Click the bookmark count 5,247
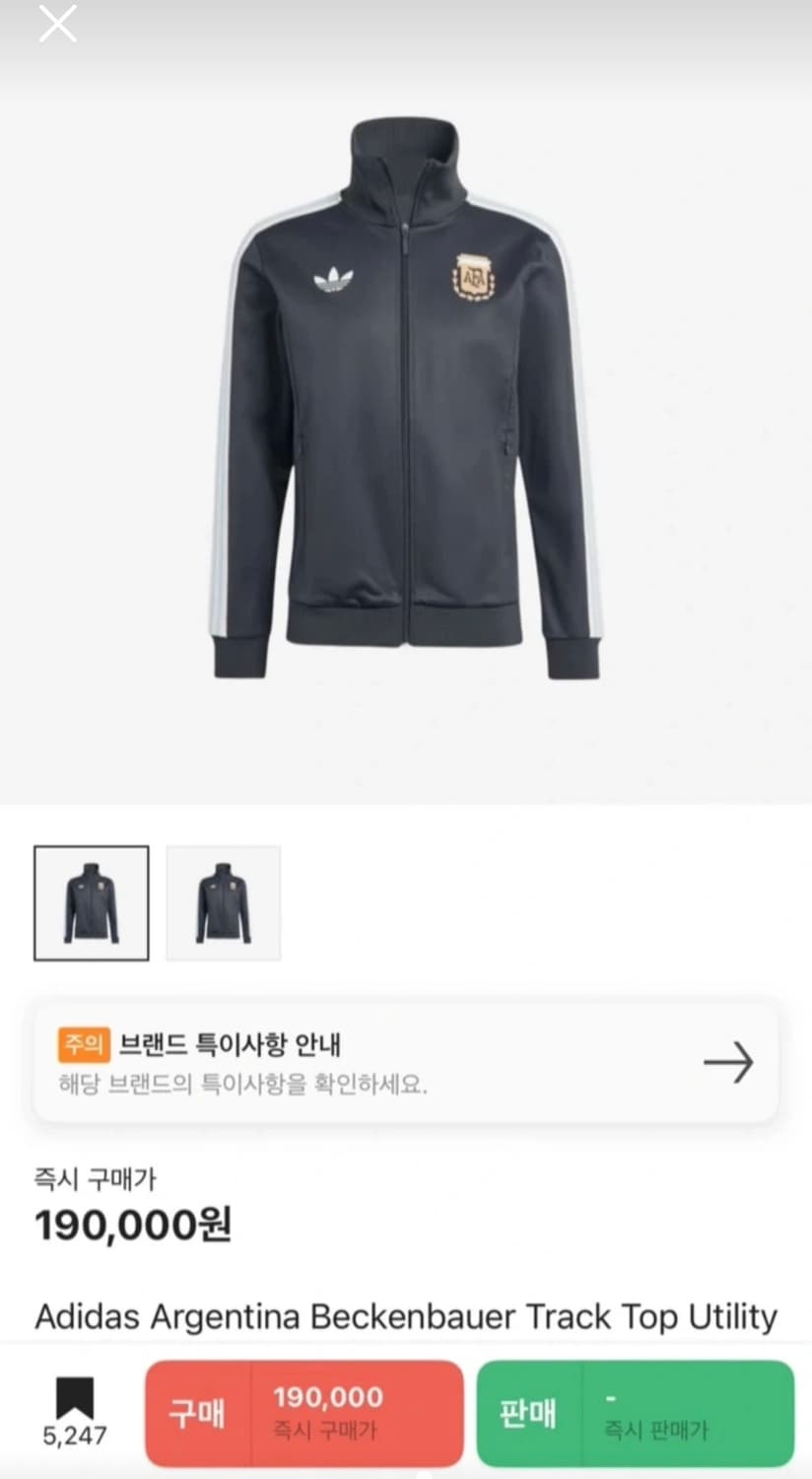The width and height of the screenshot is (812, 1479). 74,1436
